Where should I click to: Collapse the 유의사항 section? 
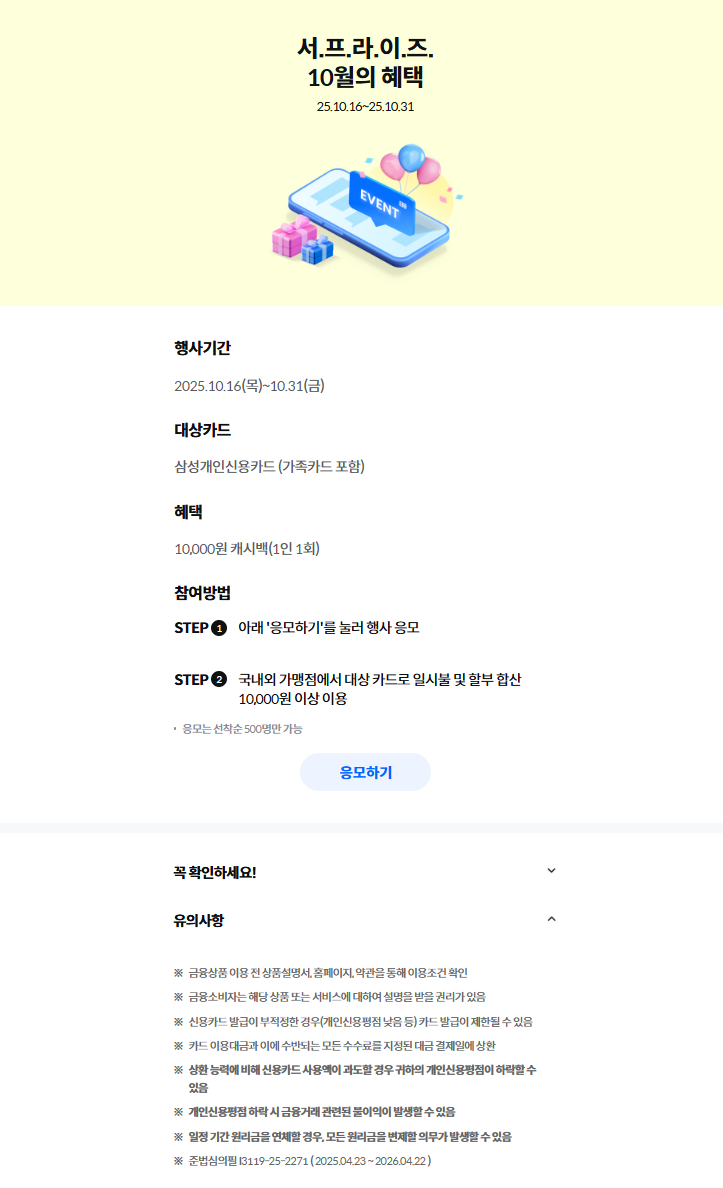(551, 920)
